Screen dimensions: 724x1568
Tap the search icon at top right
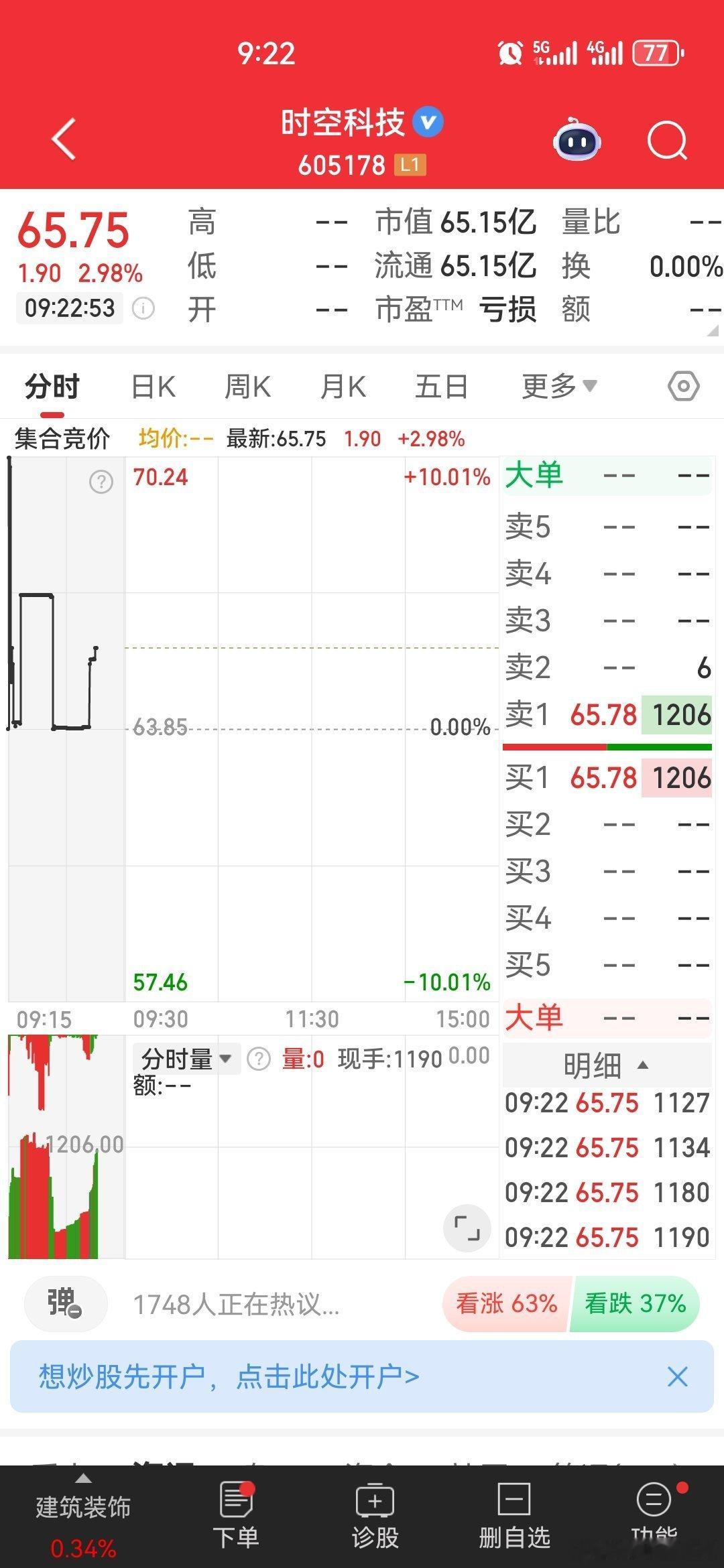click(x=668, y=140)
